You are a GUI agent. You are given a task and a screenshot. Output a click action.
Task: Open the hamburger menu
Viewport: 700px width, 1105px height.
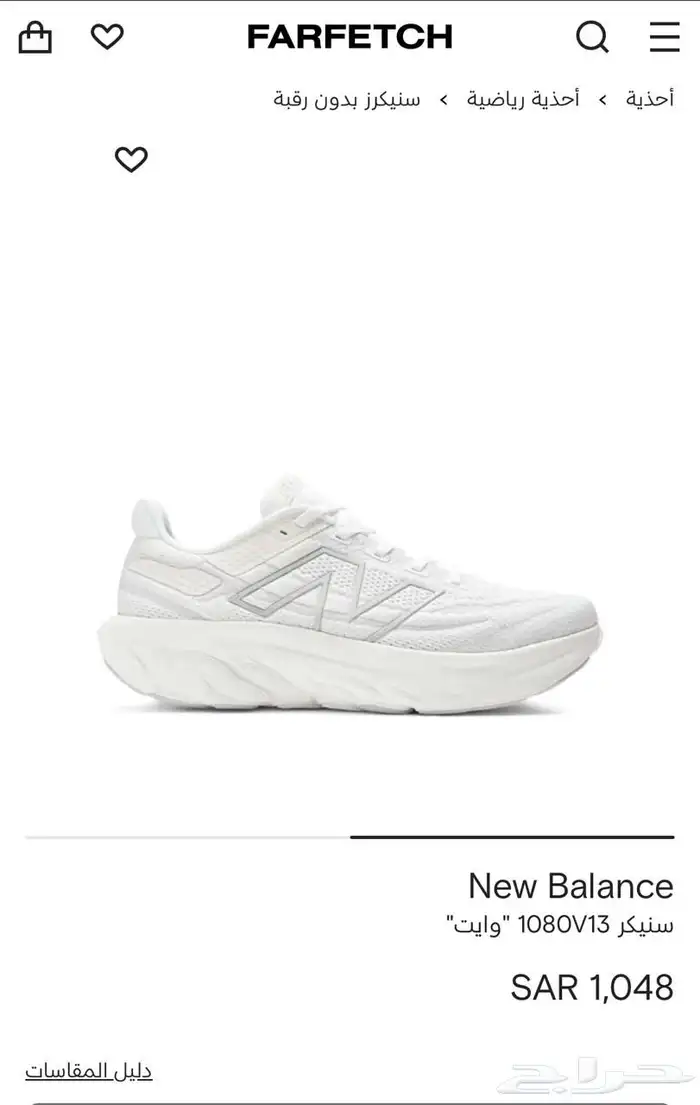tap(665, 38)
